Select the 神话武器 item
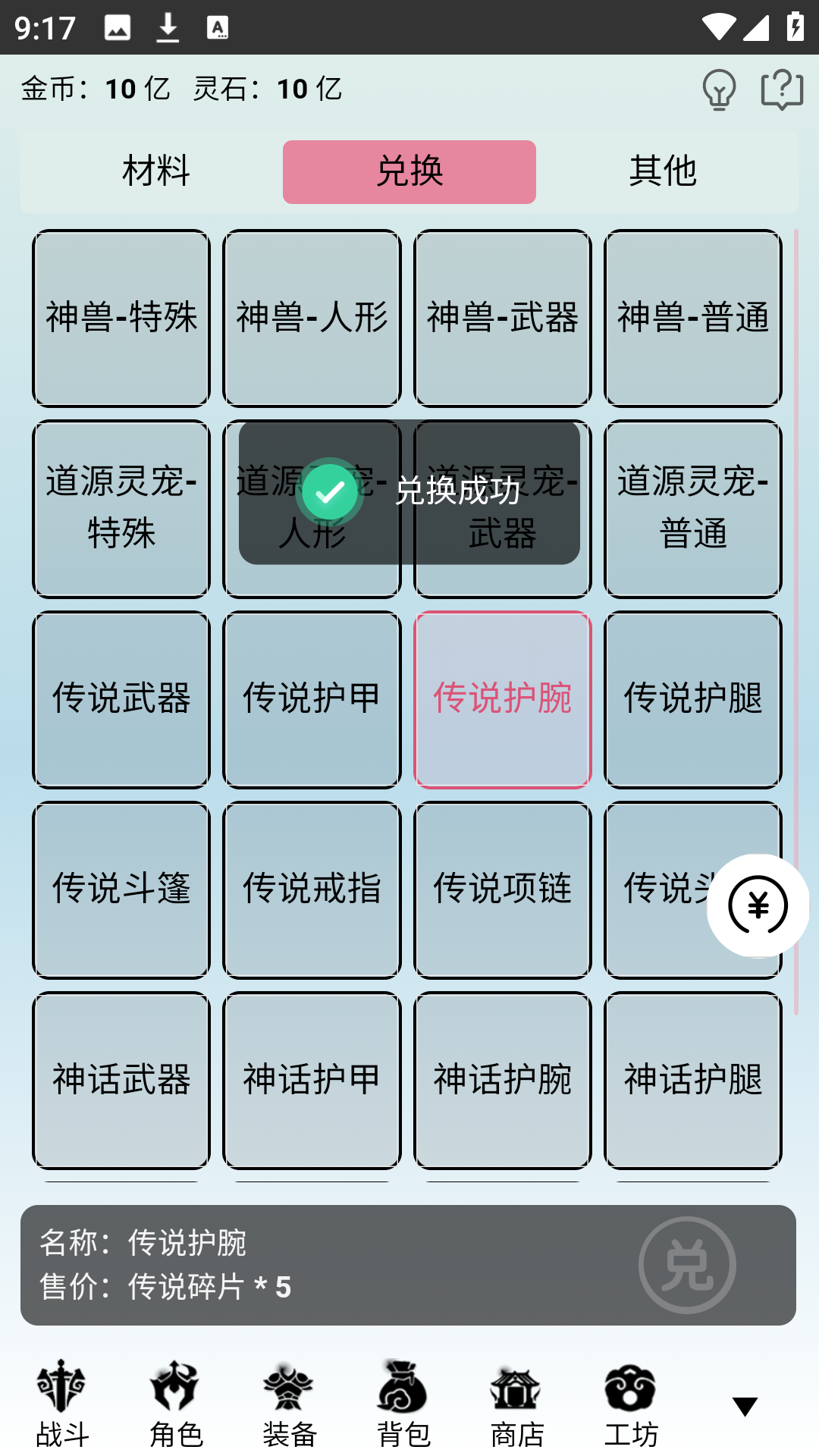This screenshot has width=819, height=1456. point(121,1080)
